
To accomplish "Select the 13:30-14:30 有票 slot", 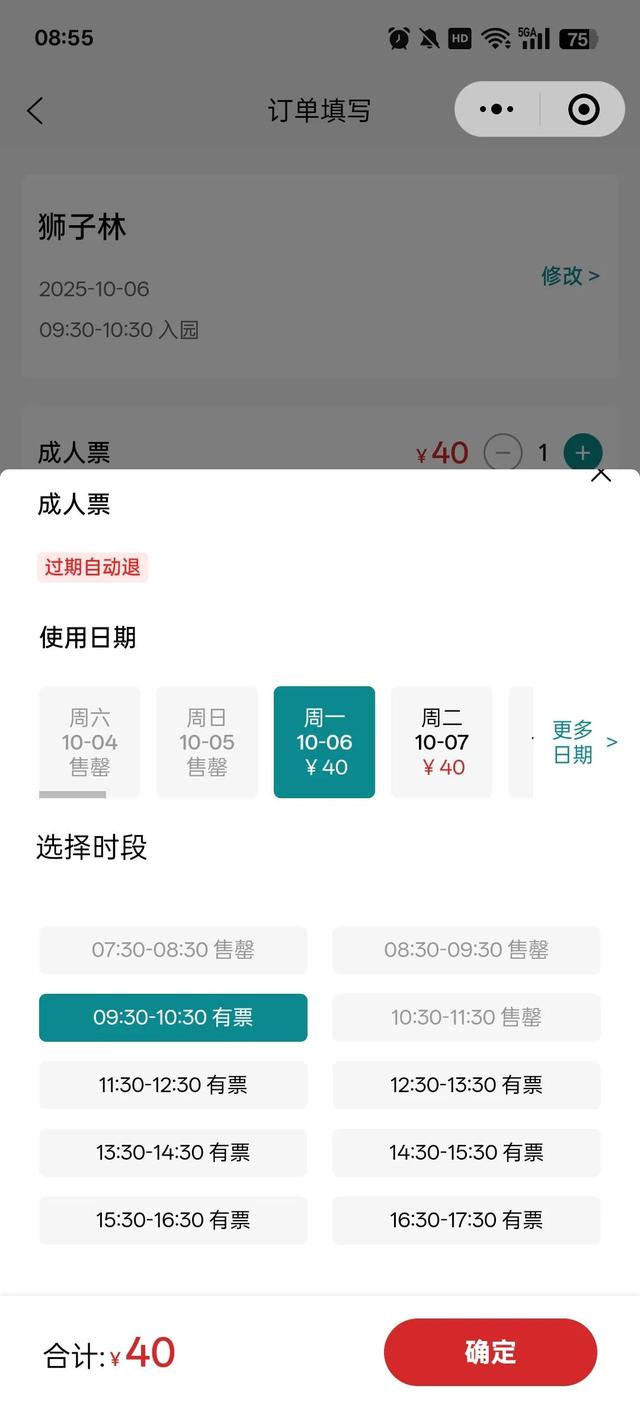I will (x=173, y=1152).
